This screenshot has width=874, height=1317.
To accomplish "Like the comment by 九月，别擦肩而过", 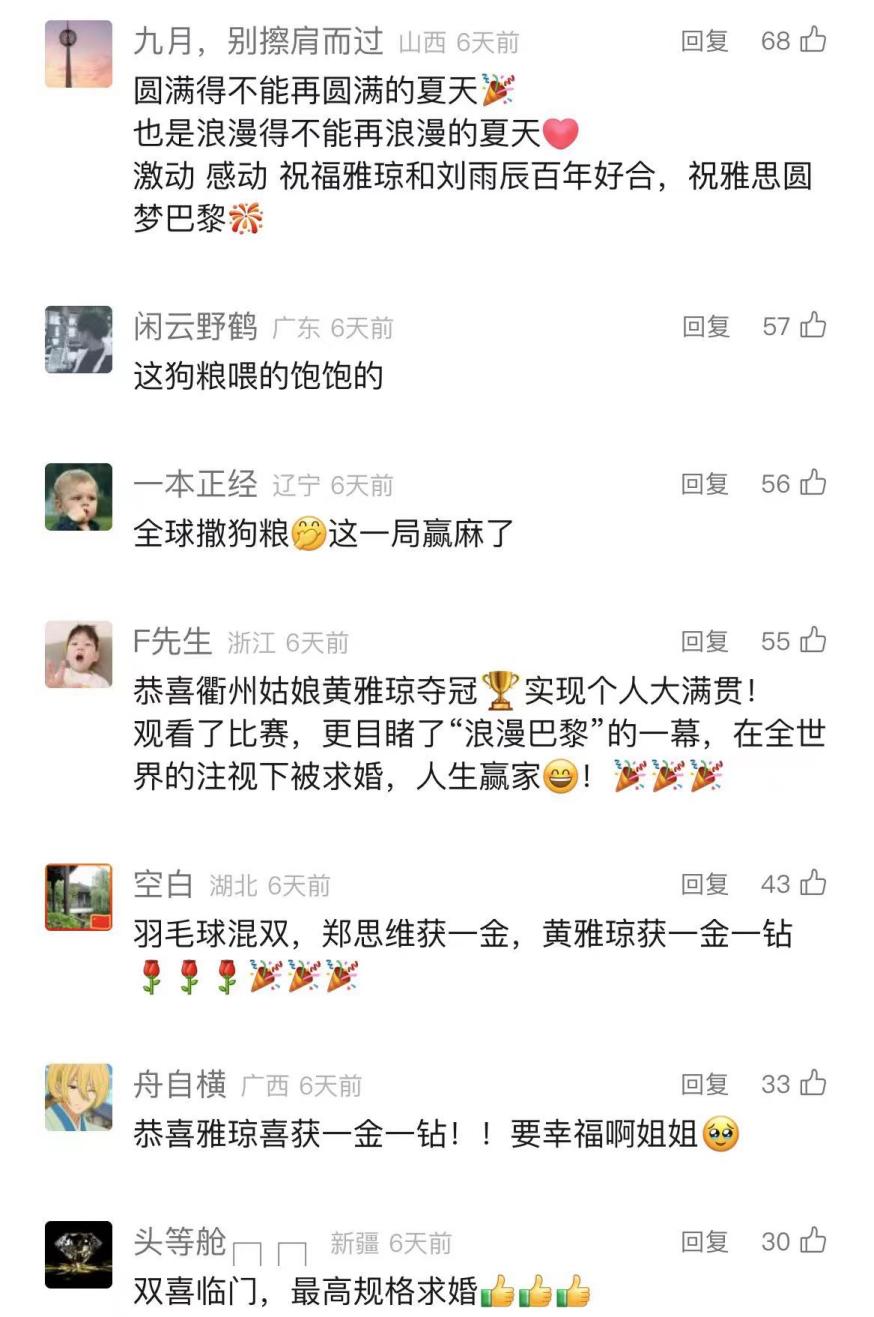I will pos(813,41).
